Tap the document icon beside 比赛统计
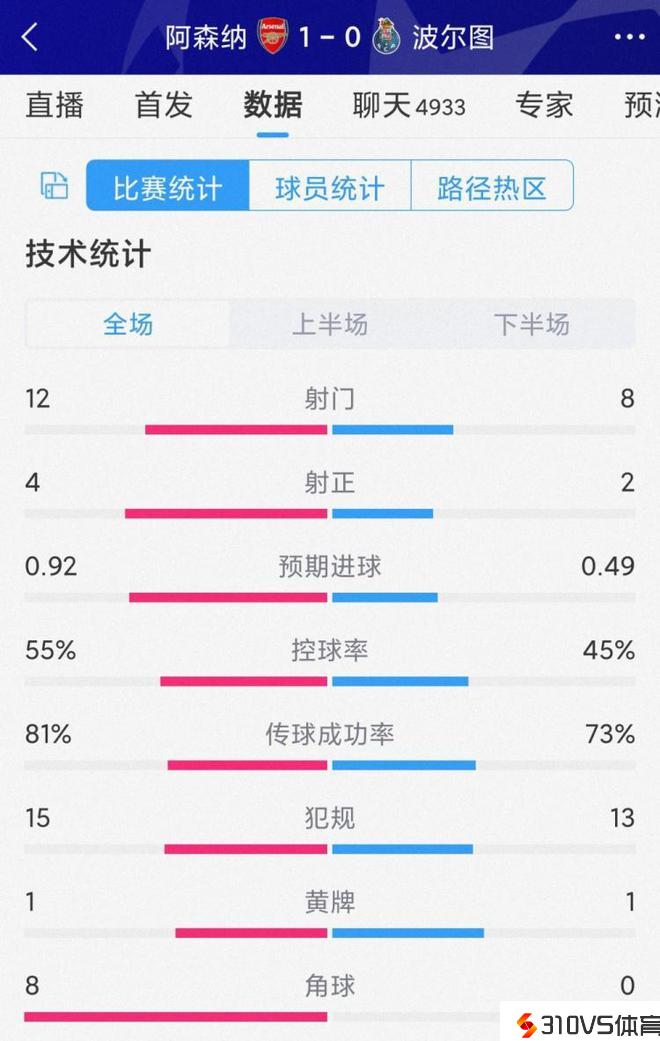Viewport: 660px width, 1041px height. 54,186
